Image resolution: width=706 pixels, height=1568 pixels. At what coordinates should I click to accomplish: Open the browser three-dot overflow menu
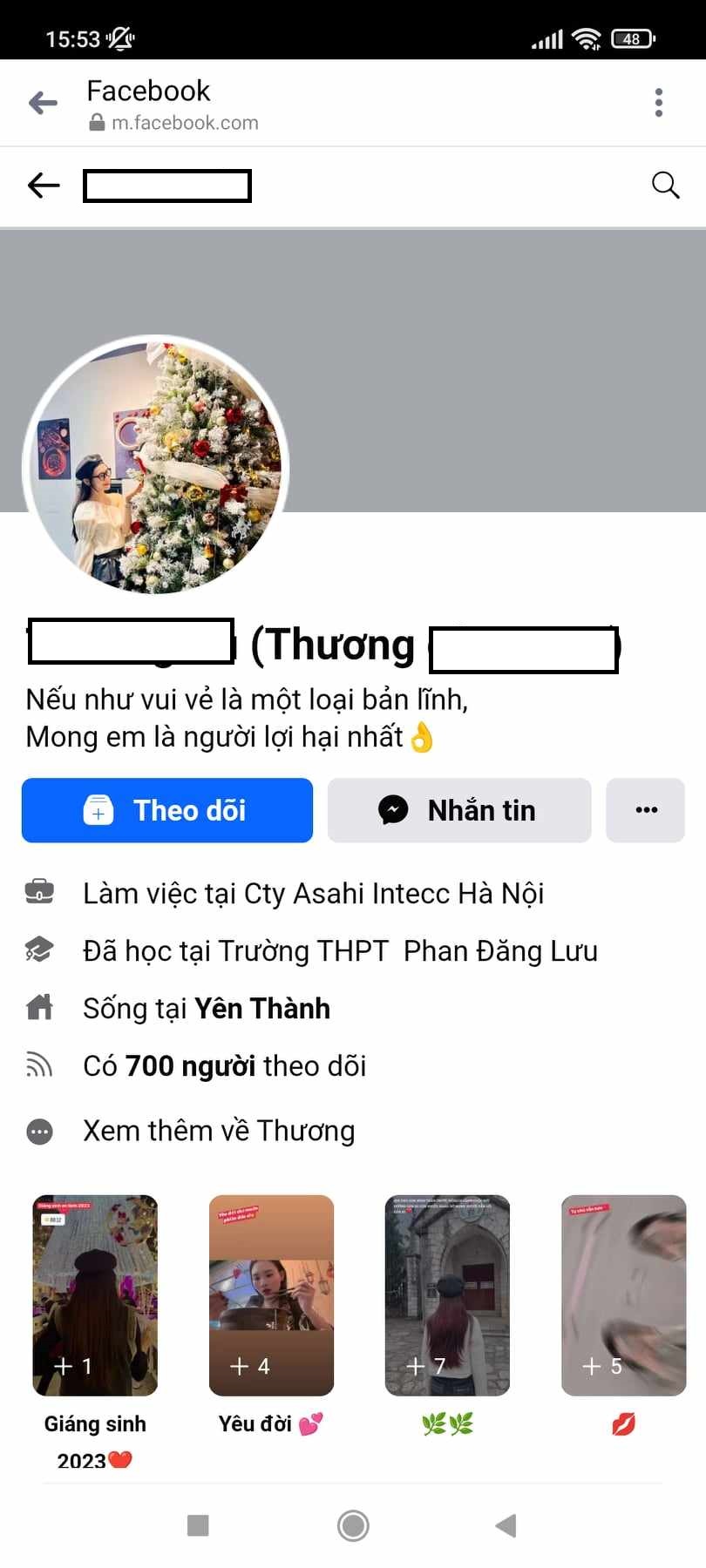(658, 103)
